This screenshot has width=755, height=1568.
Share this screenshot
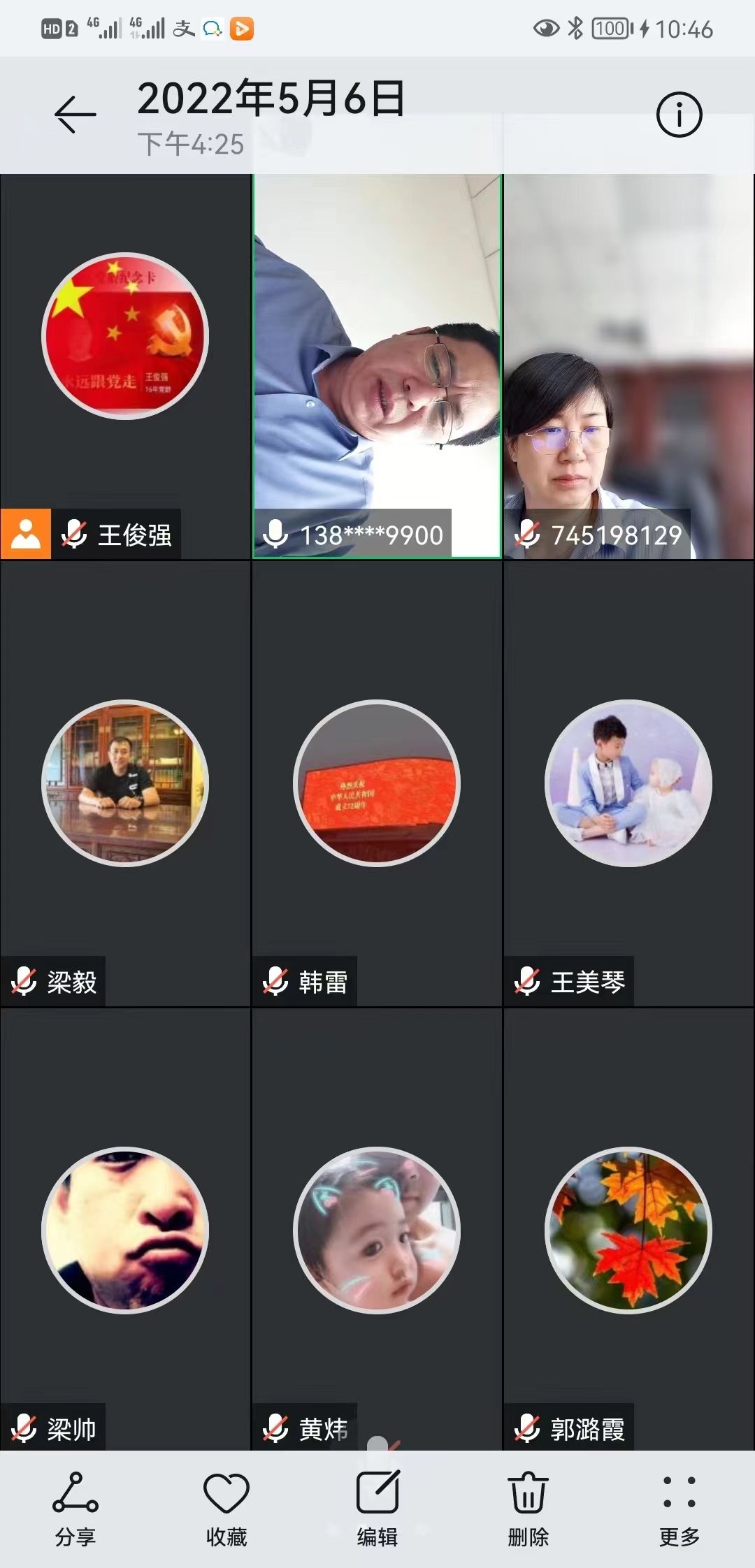75,1508
